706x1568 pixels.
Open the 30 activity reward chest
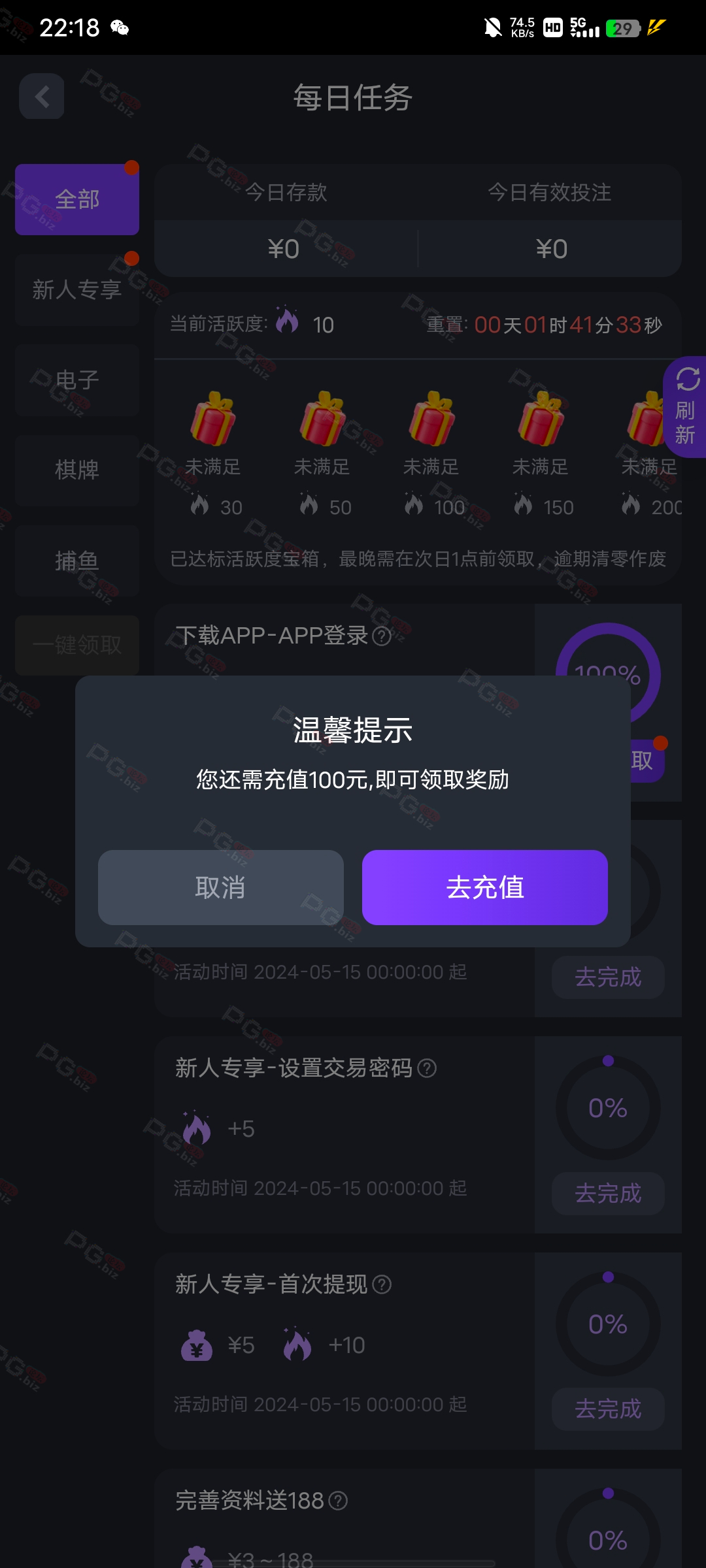[x=213, y=419]
